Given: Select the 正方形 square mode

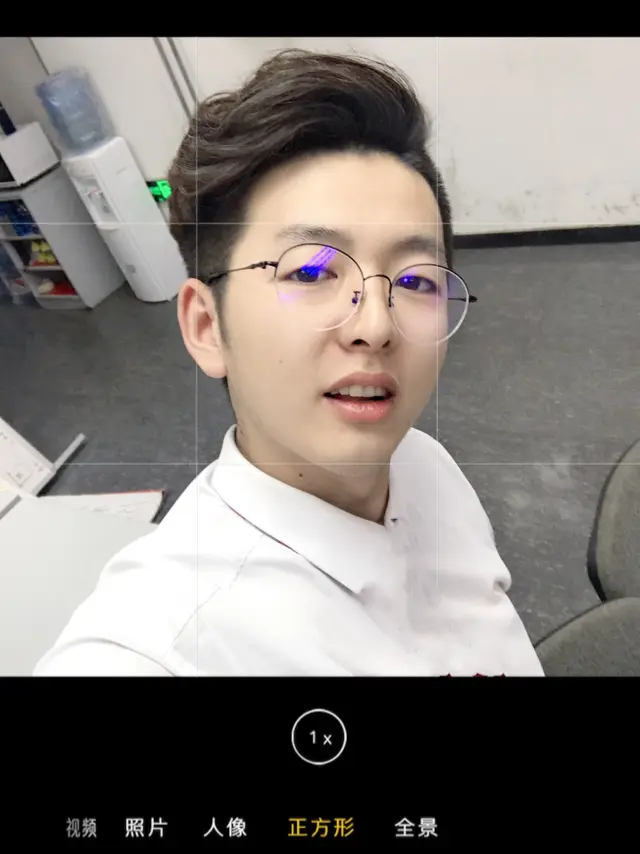Looking at the screenshot, I should click(x=320, y=828).
